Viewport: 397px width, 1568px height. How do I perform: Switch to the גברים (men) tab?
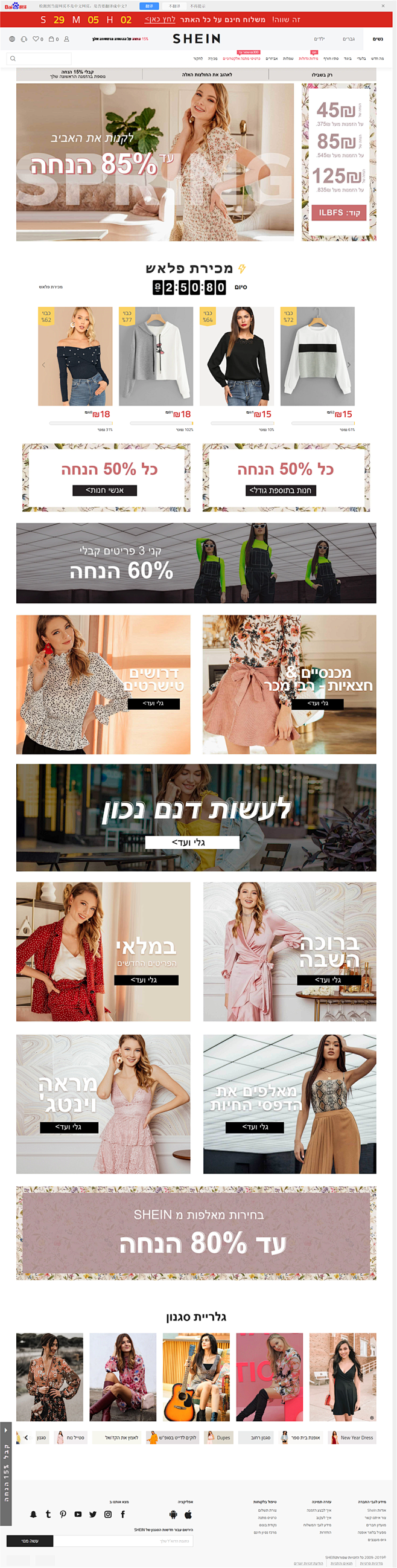tap(348, 39)
